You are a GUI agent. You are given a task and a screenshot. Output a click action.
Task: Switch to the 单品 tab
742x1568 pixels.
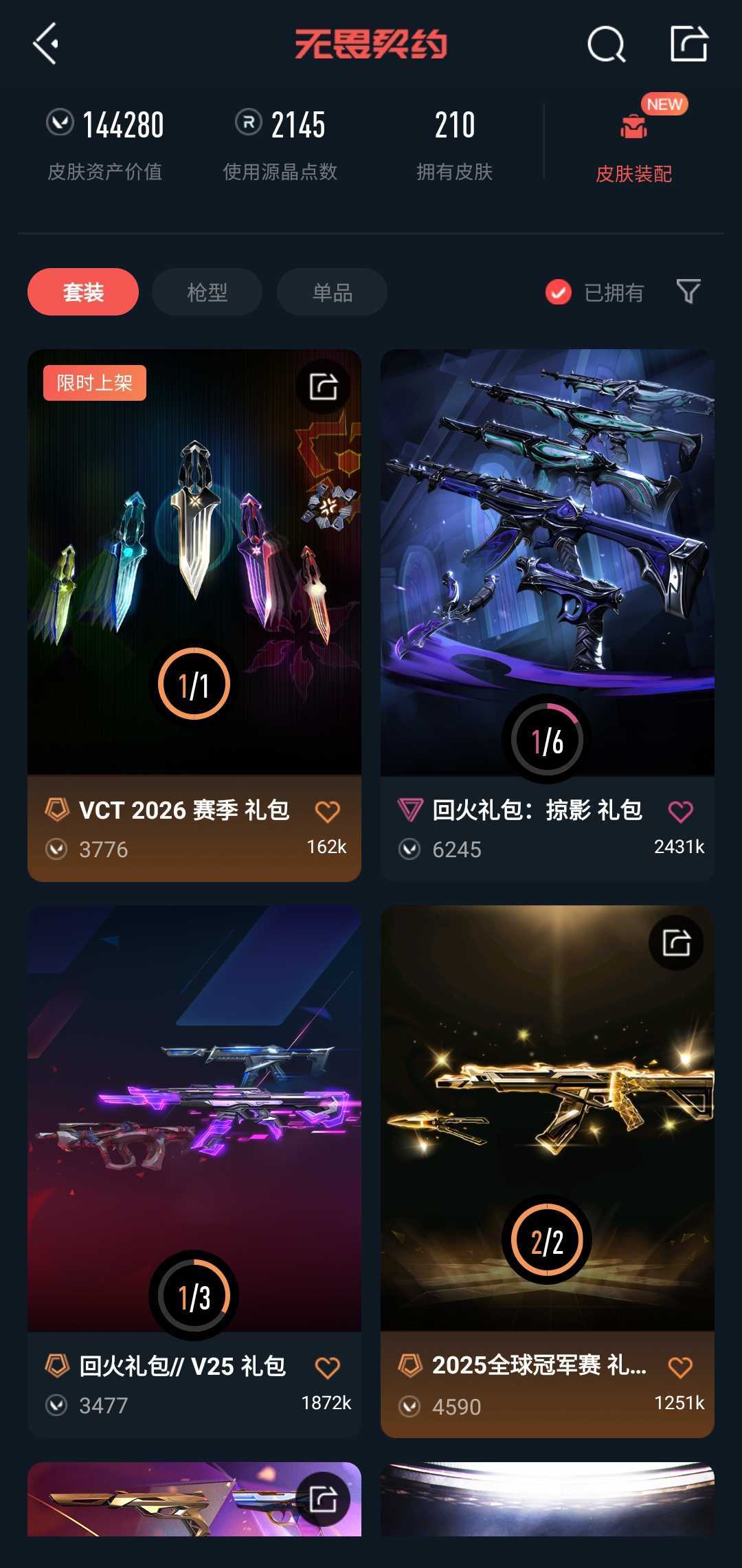pos(332,292)
